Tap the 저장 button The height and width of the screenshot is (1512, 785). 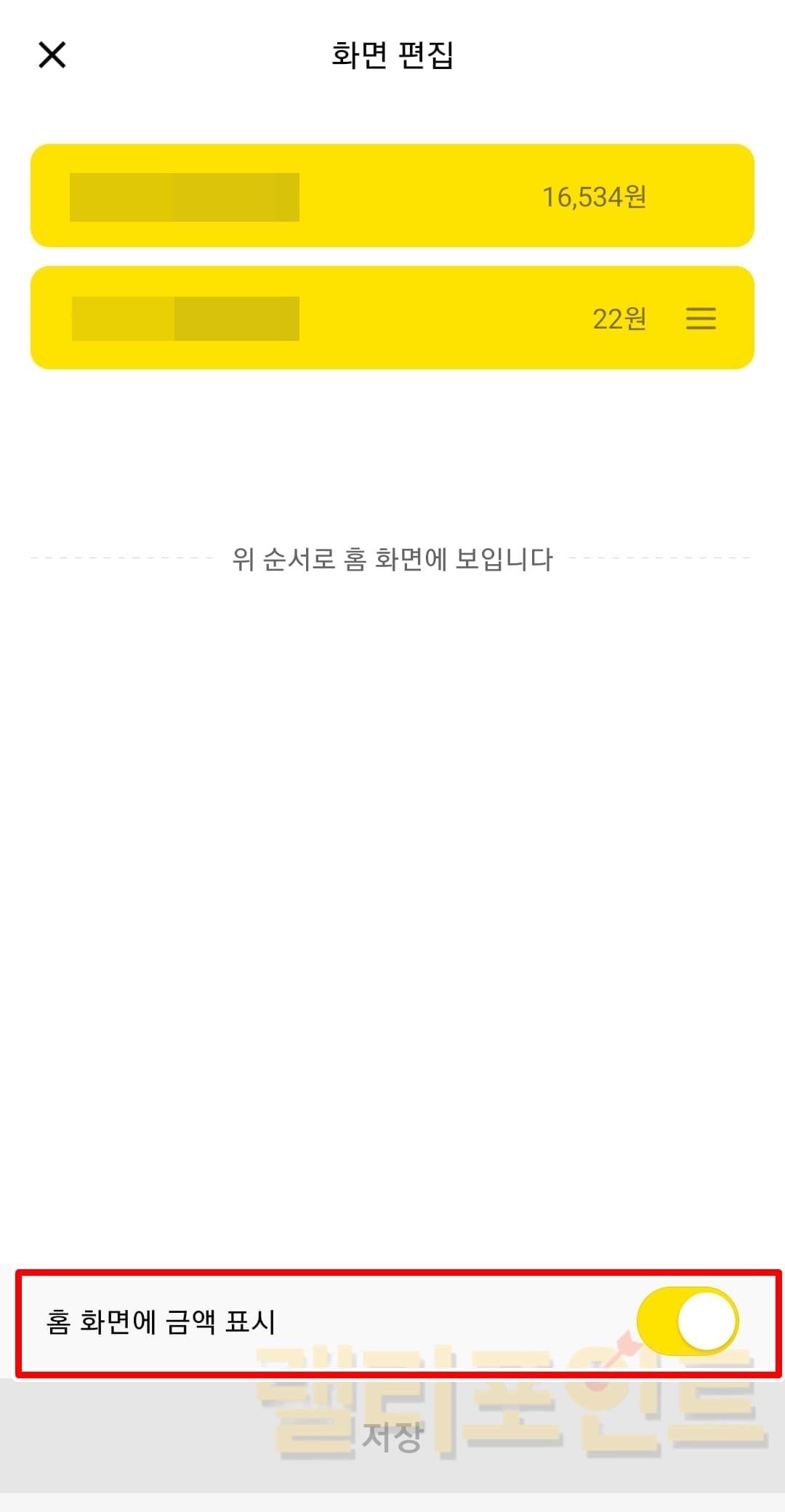click(392, 1436)
